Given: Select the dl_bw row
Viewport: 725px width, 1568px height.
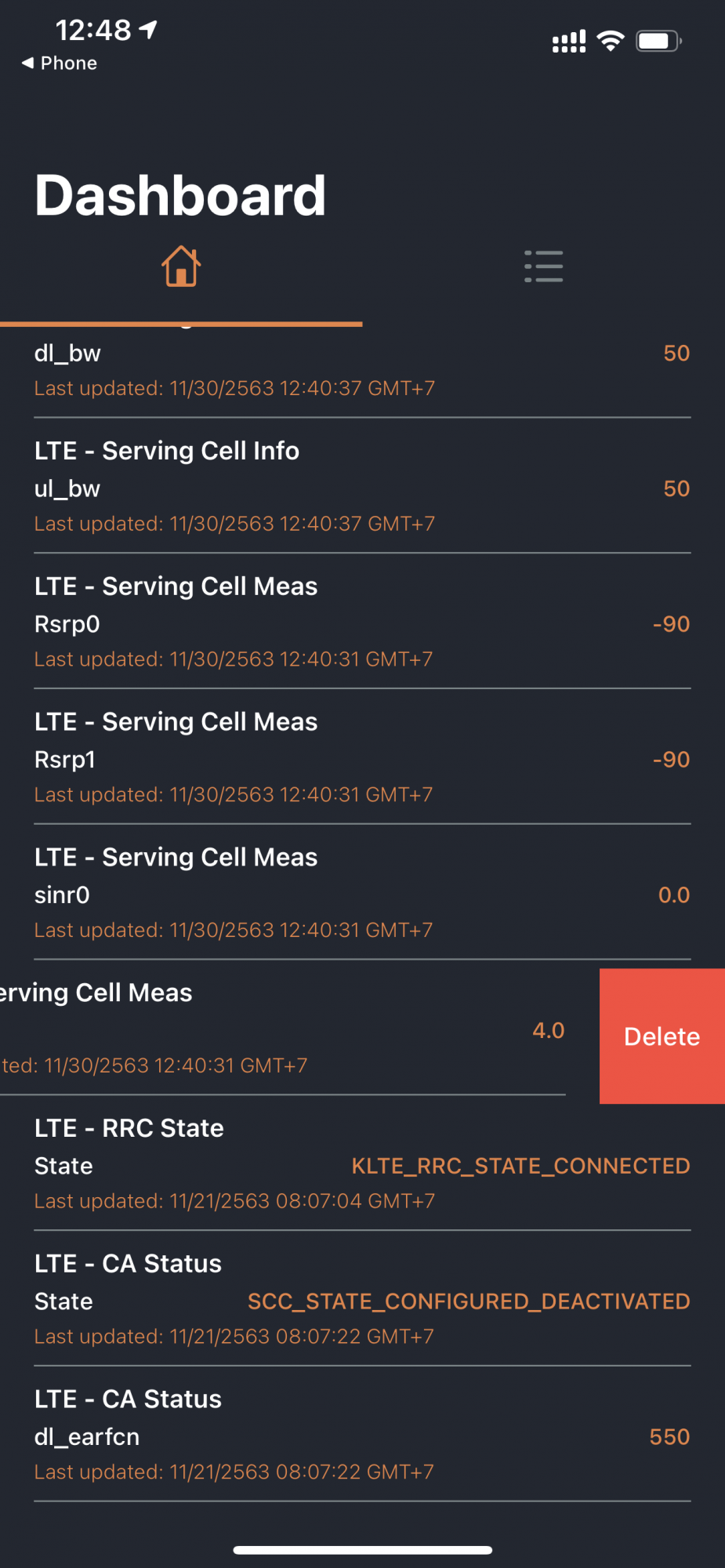Looking at the screenshot, I should [x=362, y=369].
